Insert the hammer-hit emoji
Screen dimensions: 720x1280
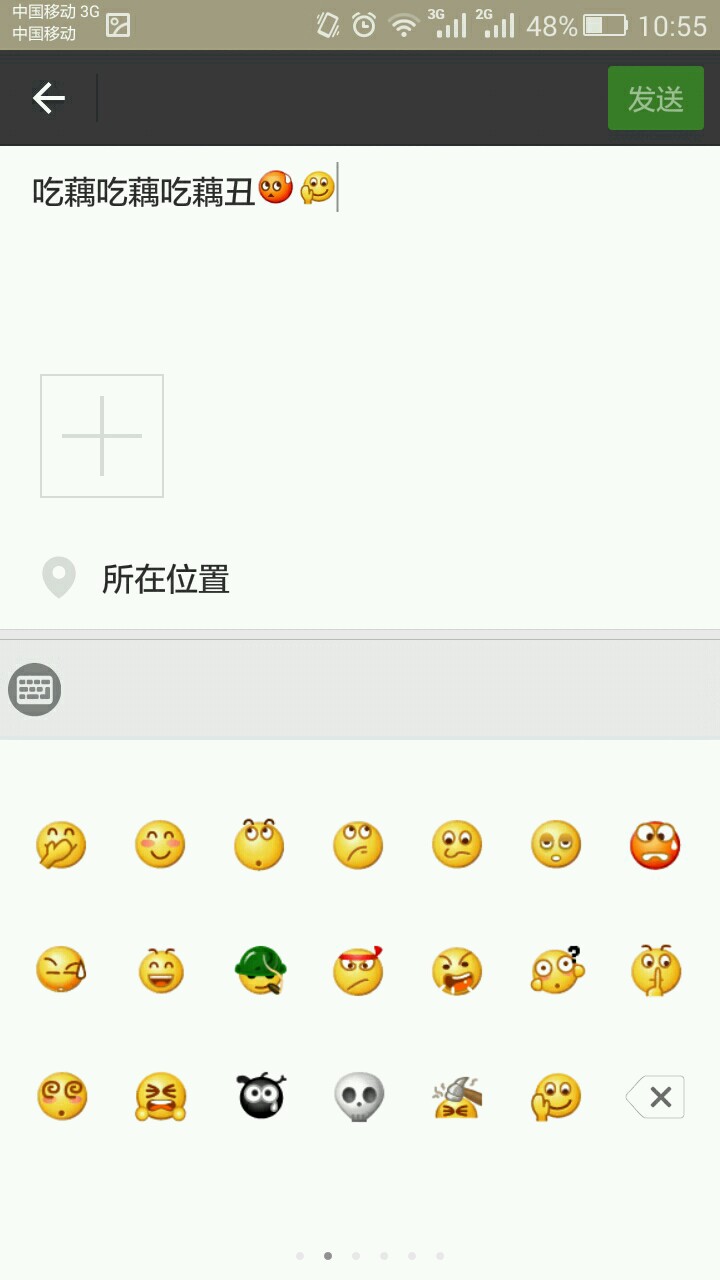point(457,1097)
